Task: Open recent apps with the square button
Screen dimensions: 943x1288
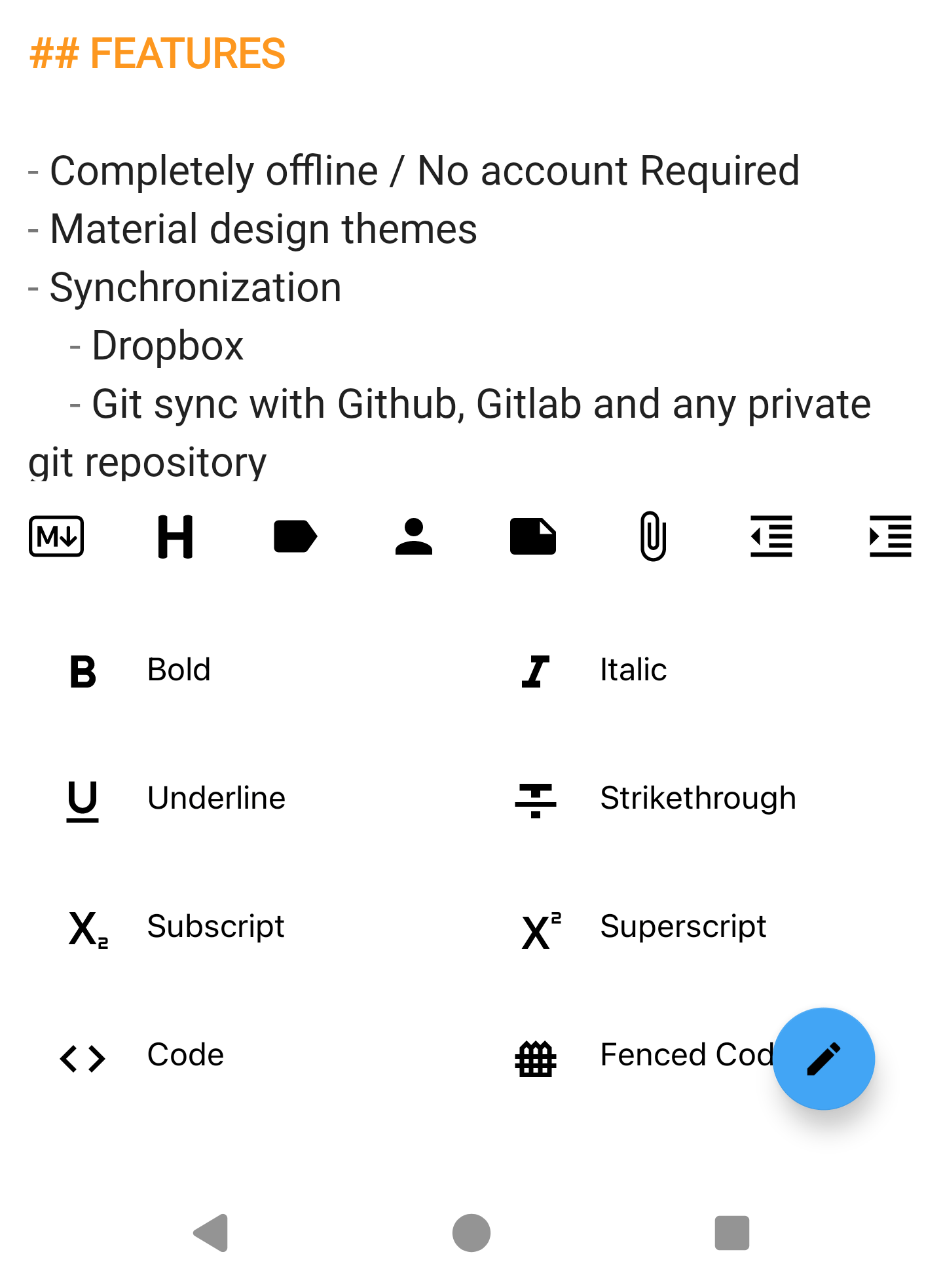Action: [733, 1232]
